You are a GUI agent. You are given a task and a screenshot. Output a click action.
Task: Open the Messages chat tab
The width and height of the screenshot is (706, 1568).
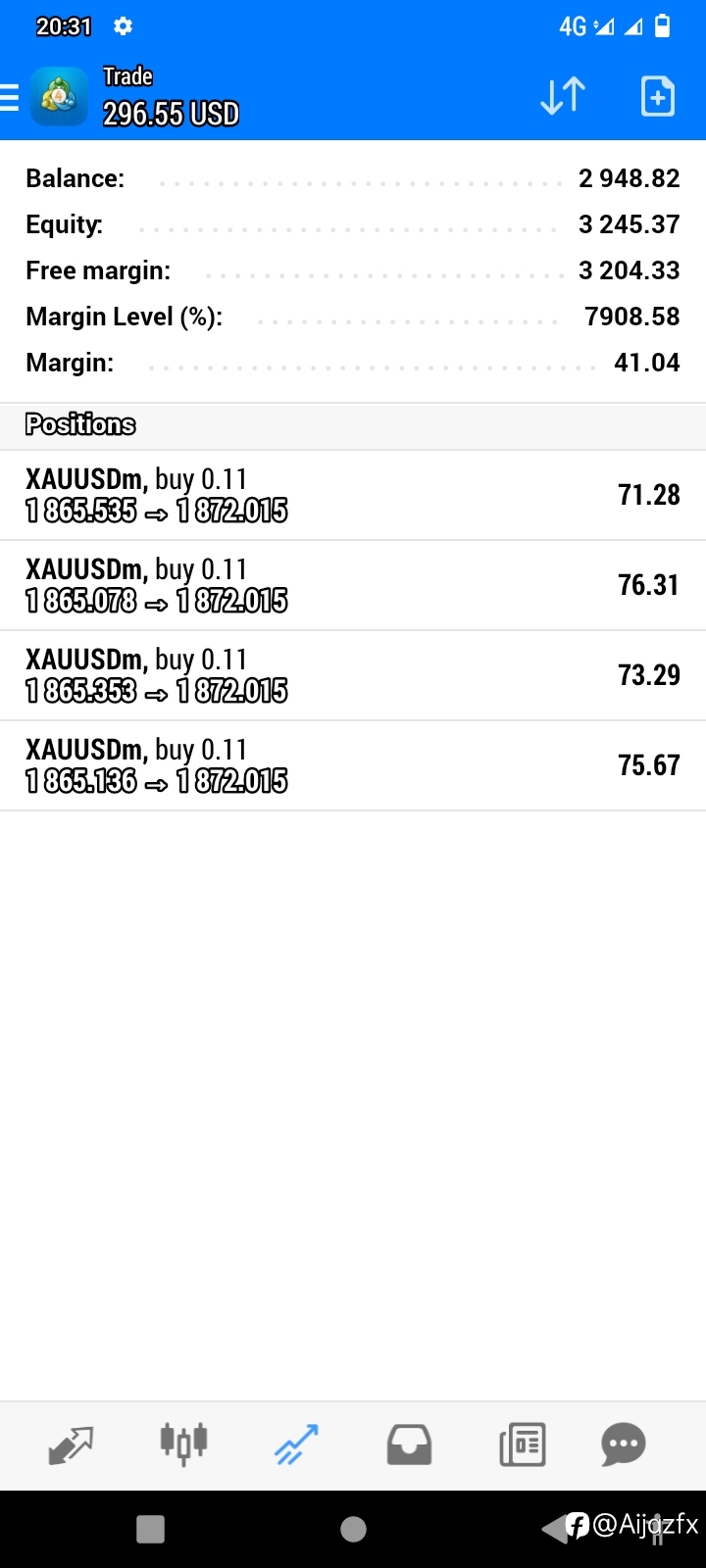click(624, 1445)
